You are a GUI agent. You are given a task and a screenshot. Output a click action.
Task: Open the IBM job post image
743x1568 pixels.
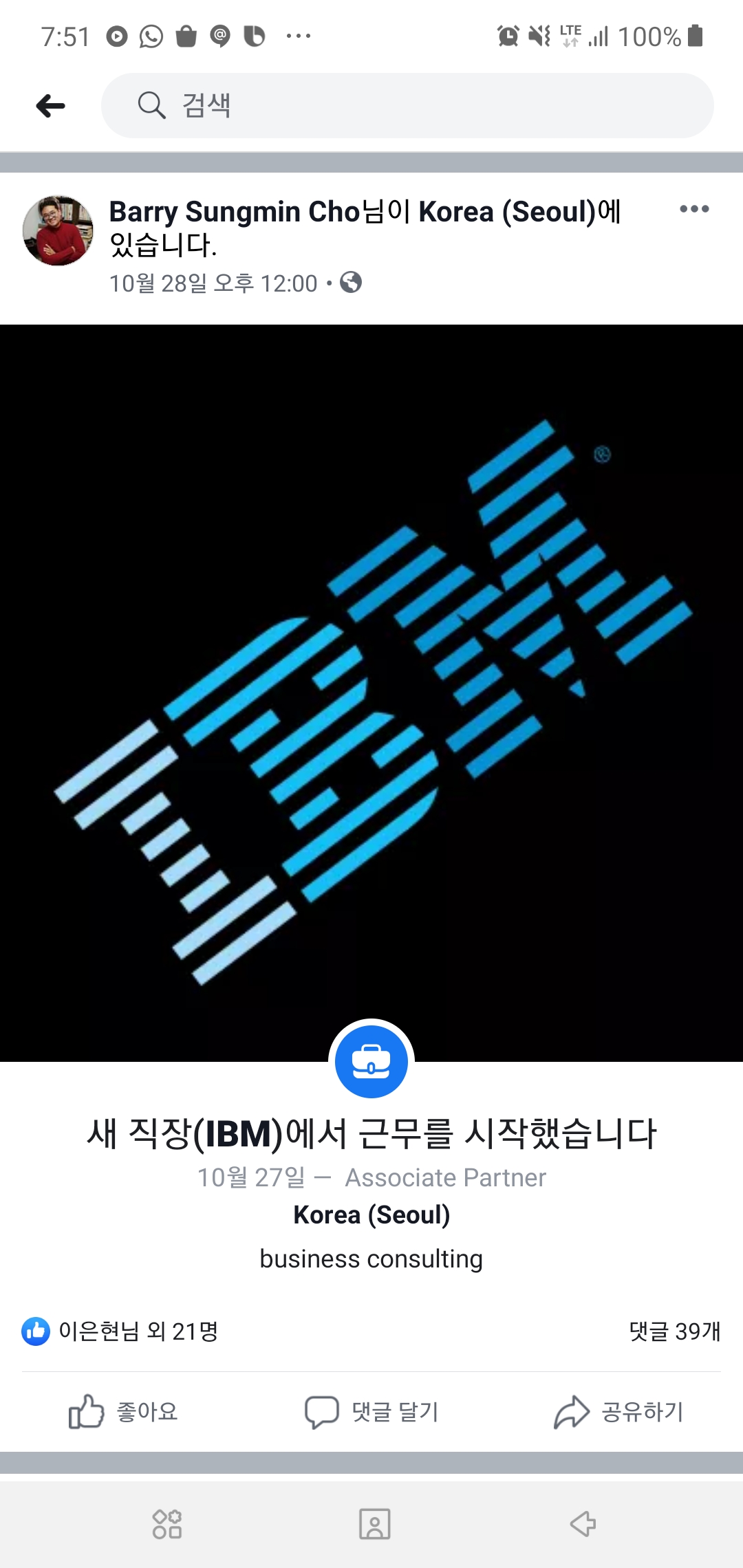pyautogui.click(x=371, y=692)
